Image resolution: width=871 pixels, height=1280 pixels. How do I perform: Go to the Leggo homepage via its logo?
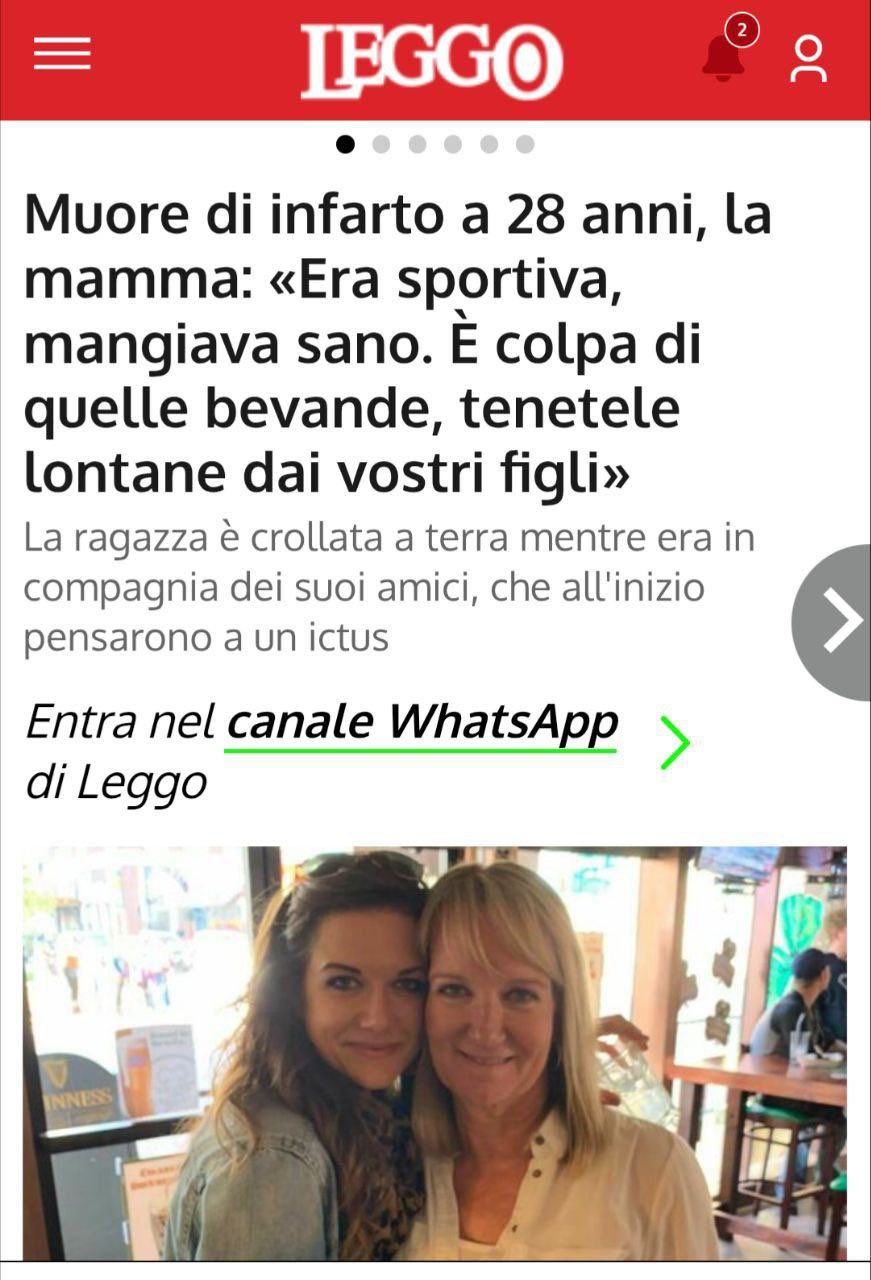point(432,60)
